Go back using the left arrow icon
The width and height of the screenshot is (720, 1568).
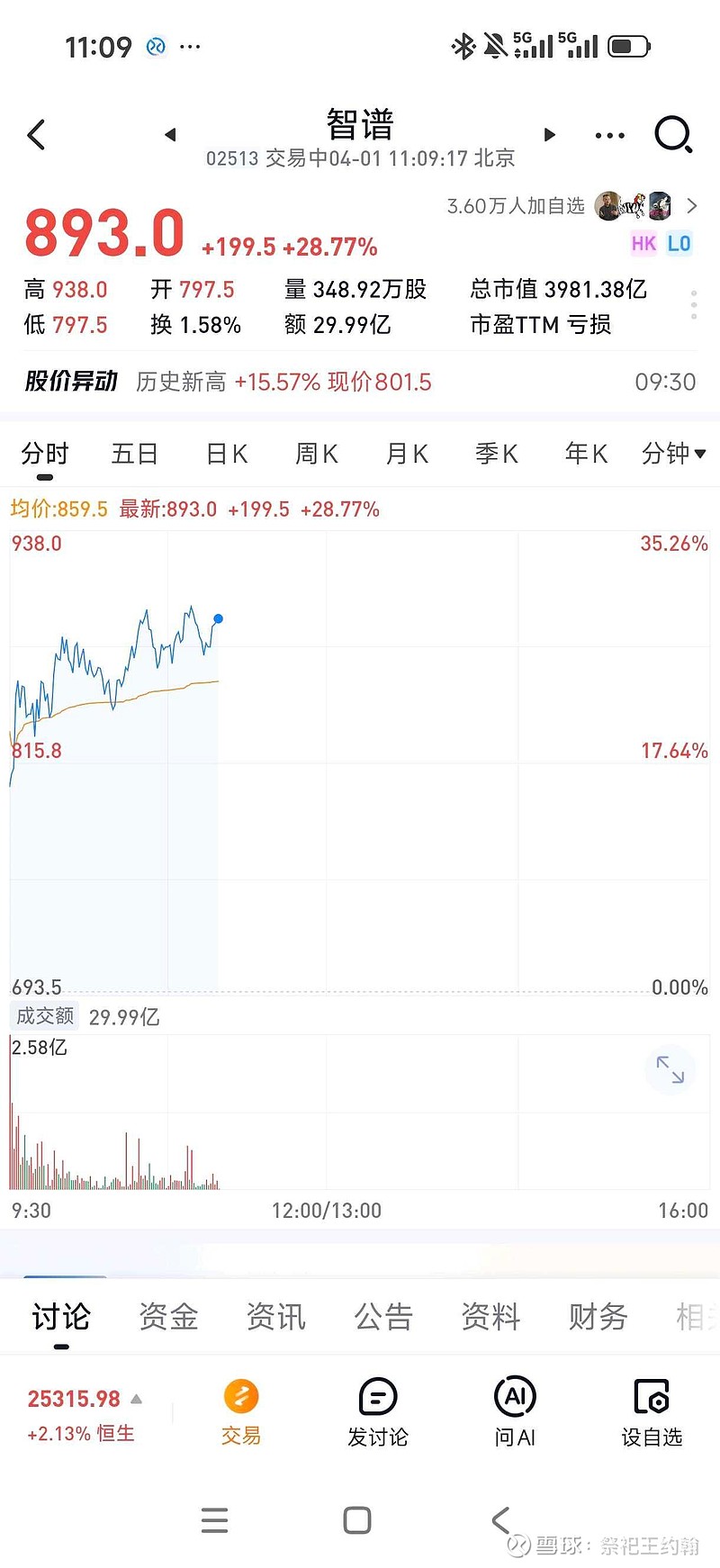tap(36, 133)
